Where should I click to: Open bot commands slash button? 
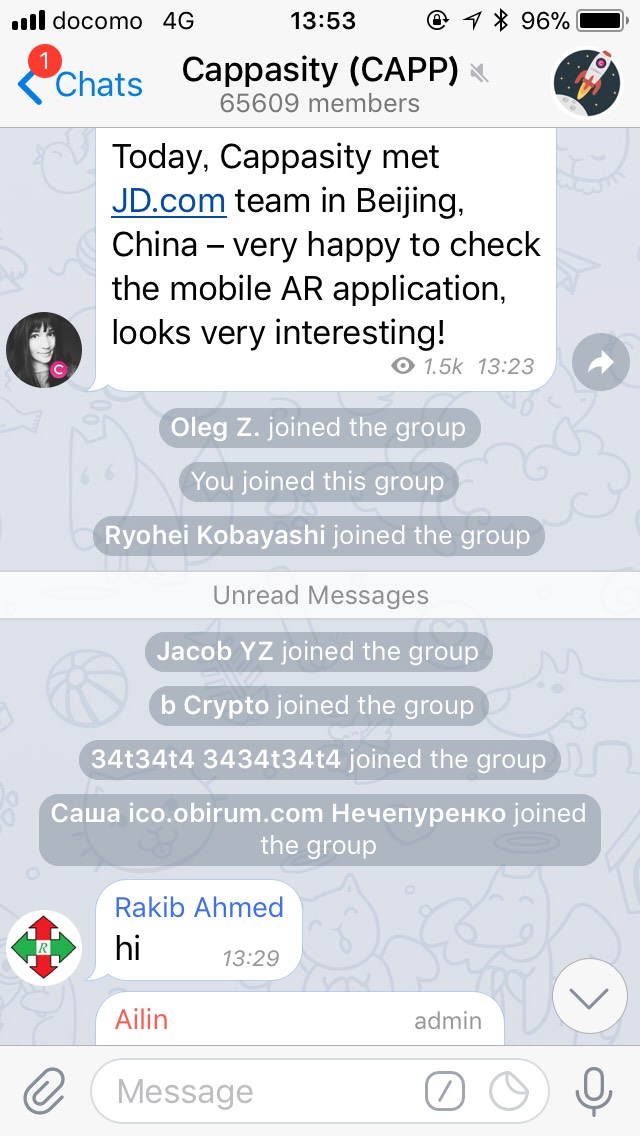445,1091
